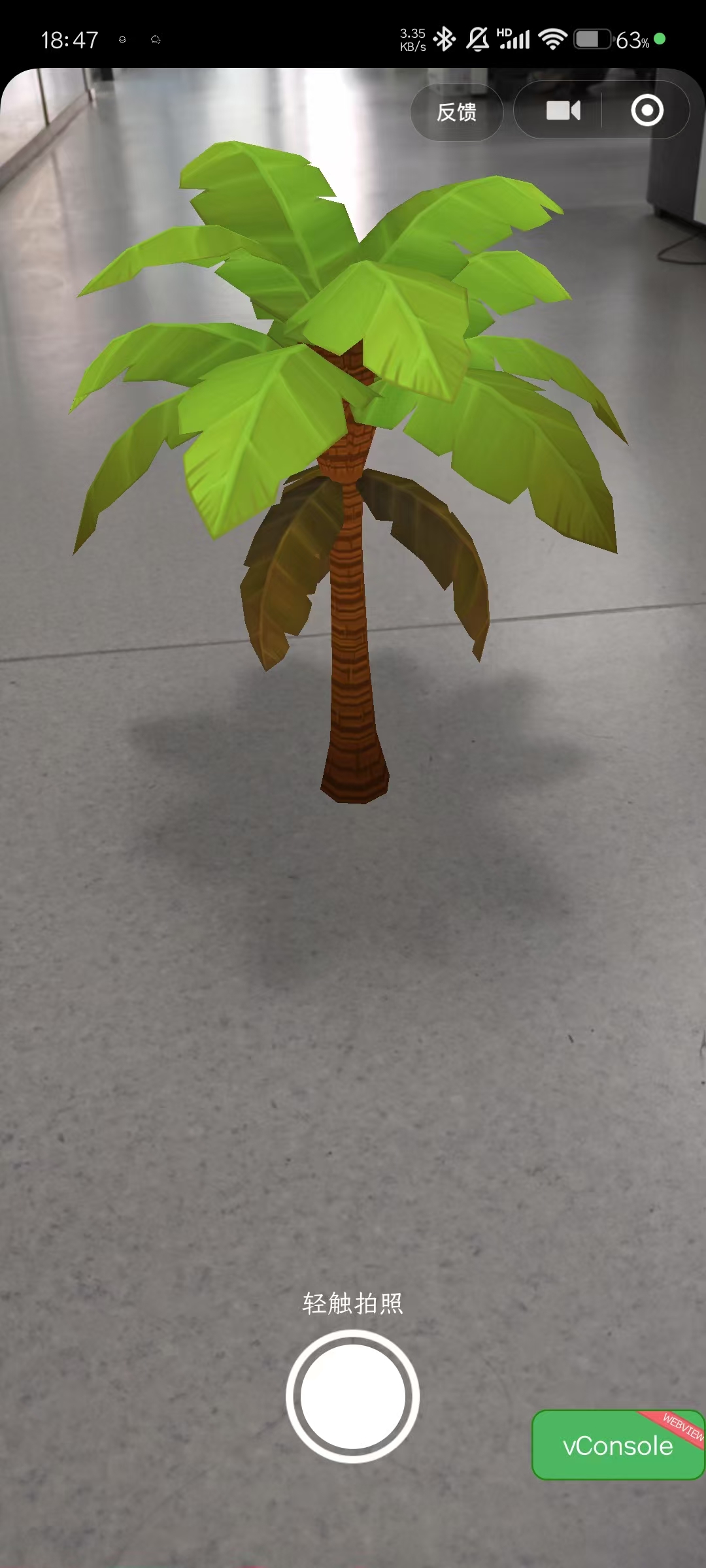Tap the 反馈 feedback button
This screenshot has width=706, height=1568.
(x=456, y=112)
